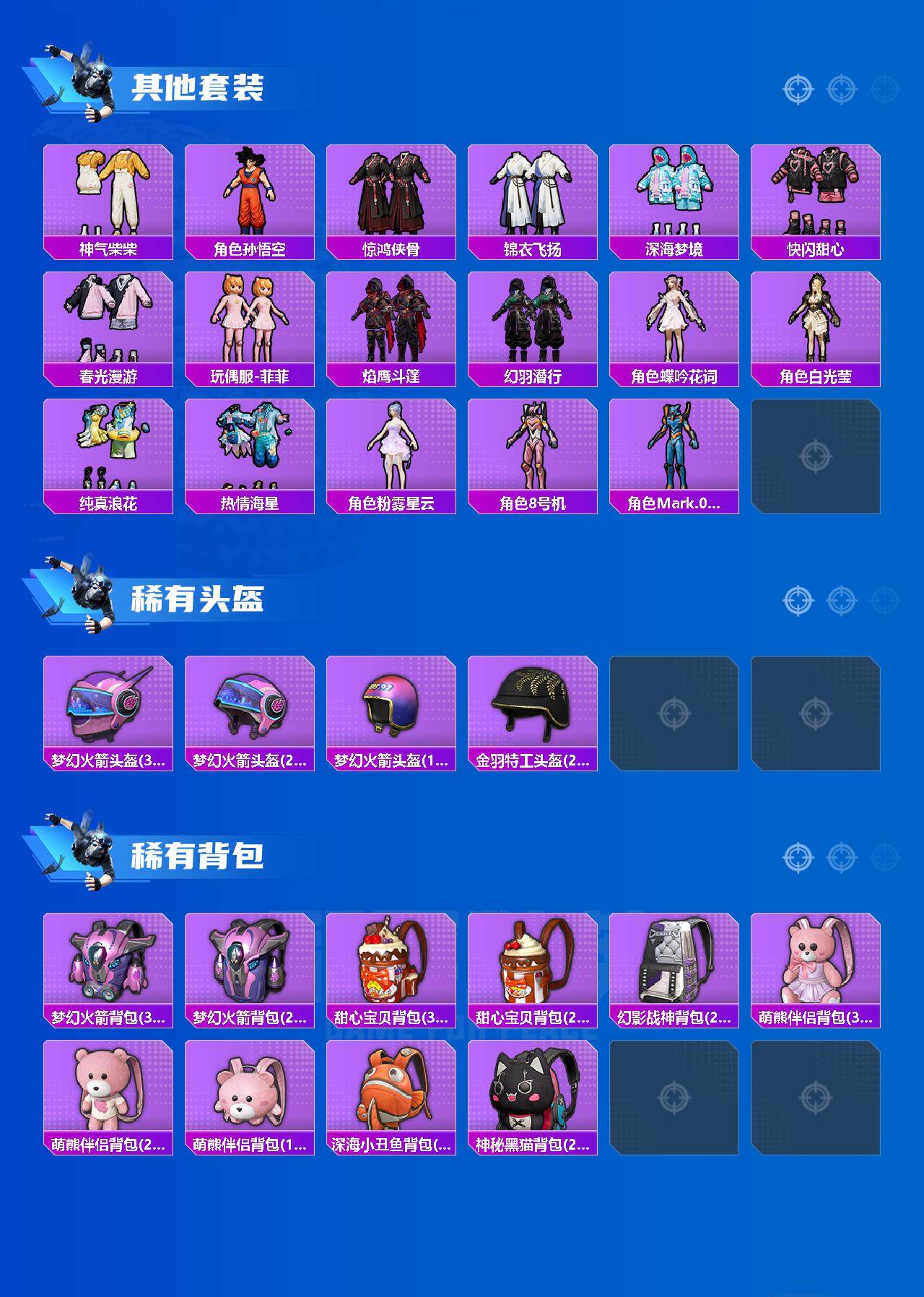The width and height of the screenshot is (924, 1297).
Task: Select the 深海梦境 shark hoodie set
Action: [x=678, y=195]
